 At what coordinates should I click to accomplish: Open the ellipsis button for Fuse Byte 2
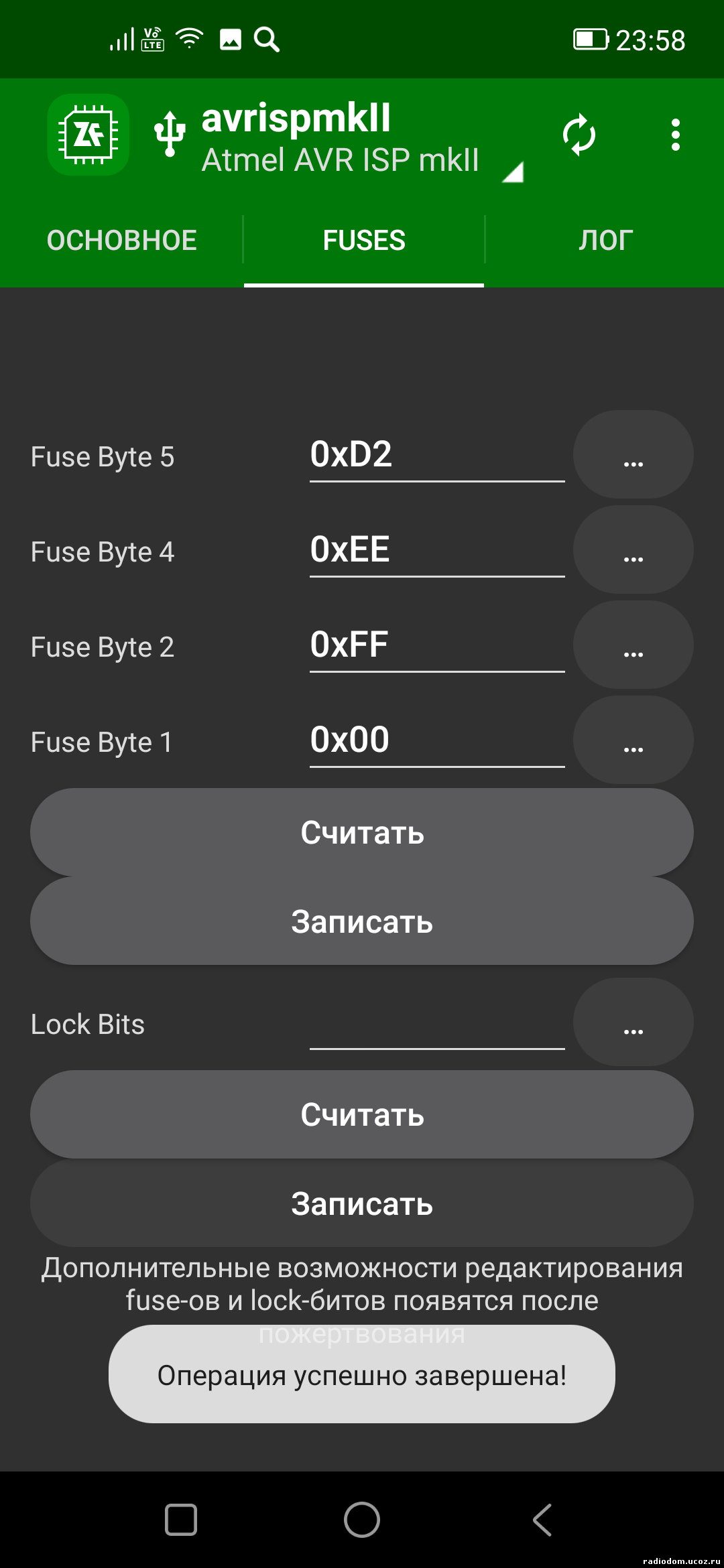click(633, 645)
